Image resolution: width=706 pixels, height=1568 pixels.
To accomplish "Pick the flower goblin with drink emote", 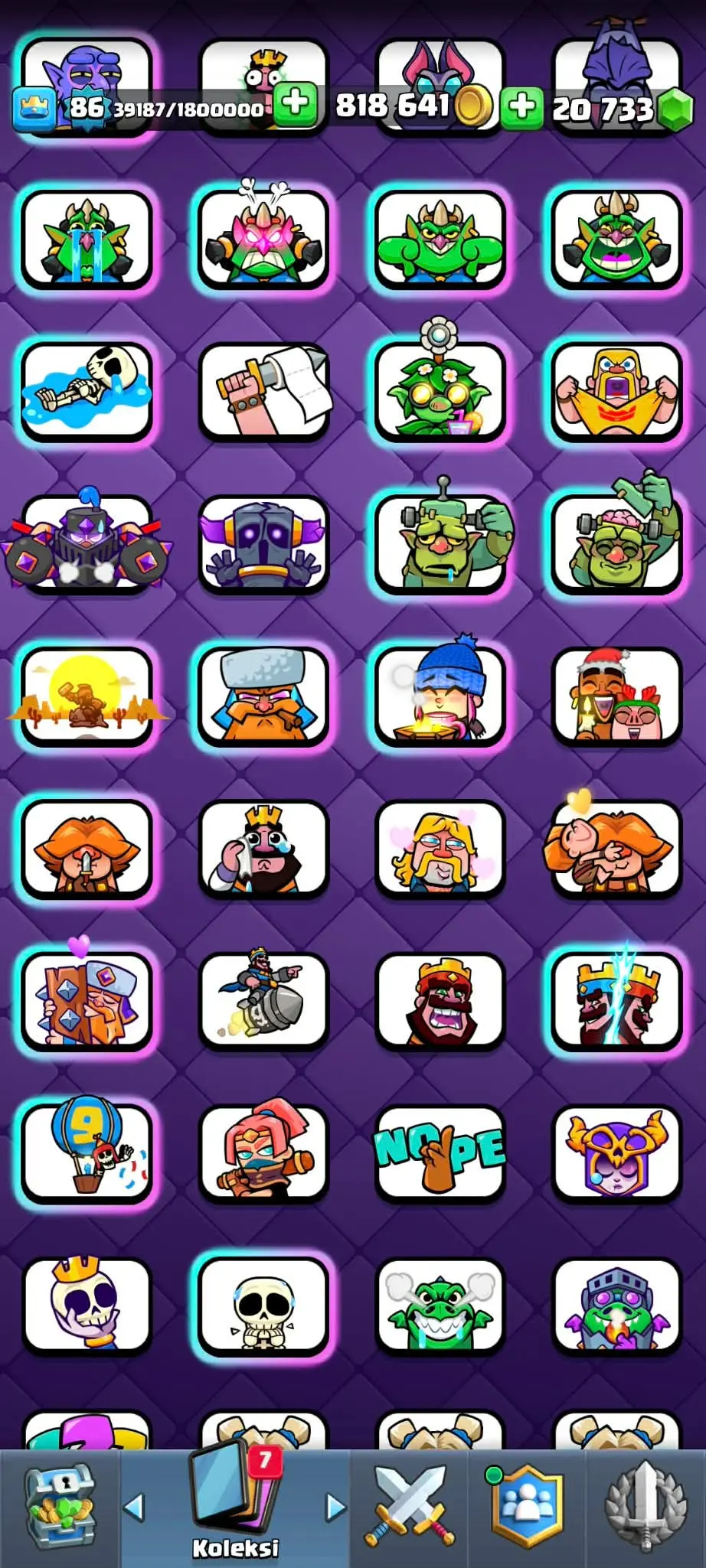I will coord(440,391).
